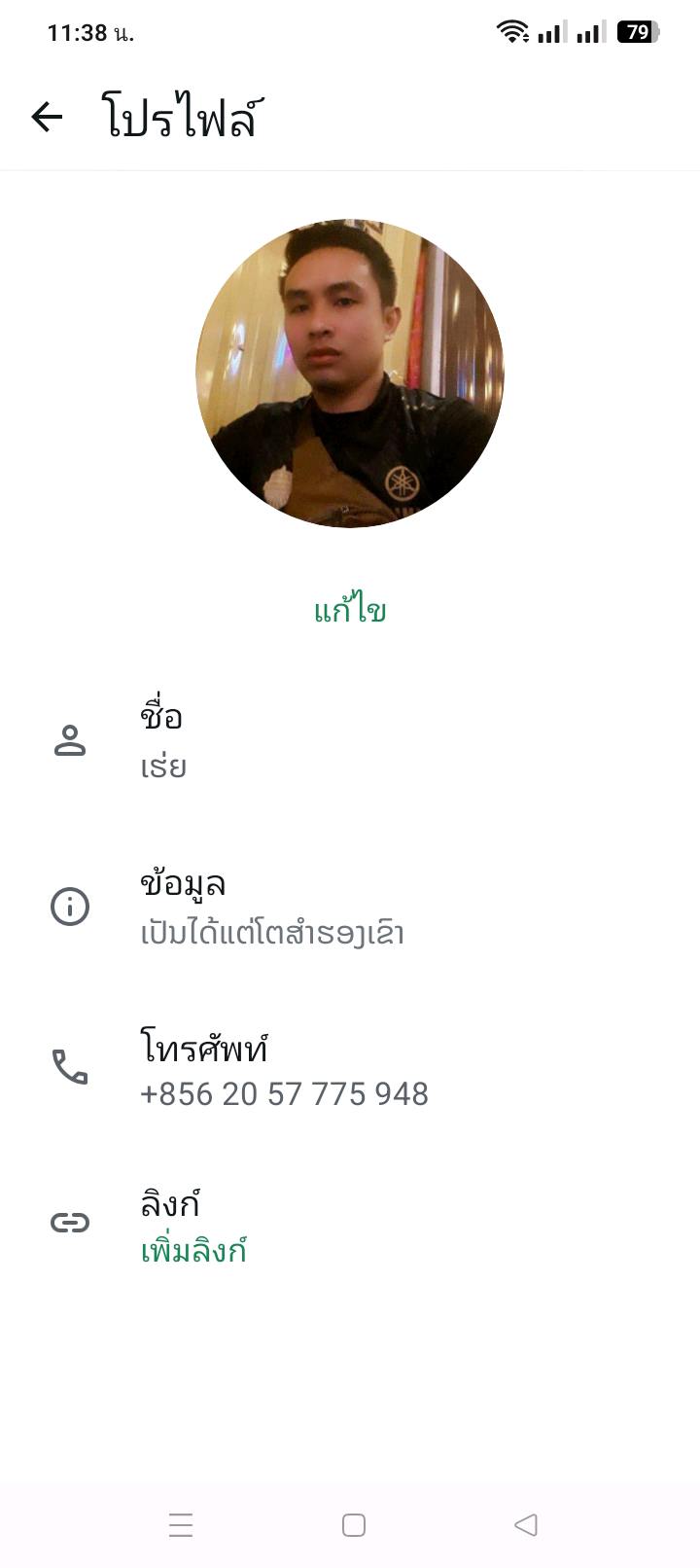Select เพิ่มลิงก์ to add a link
This screenshot has height=1568, width=700.
[x=193, y=1250]
